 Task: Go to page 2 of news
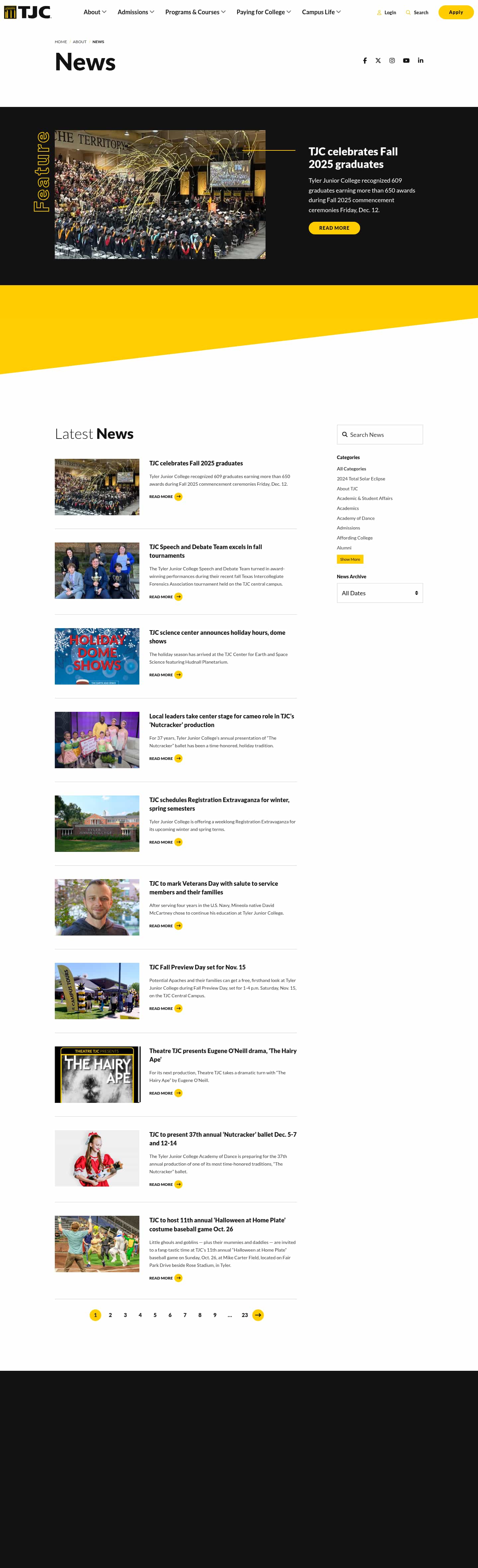point(110,1315)
